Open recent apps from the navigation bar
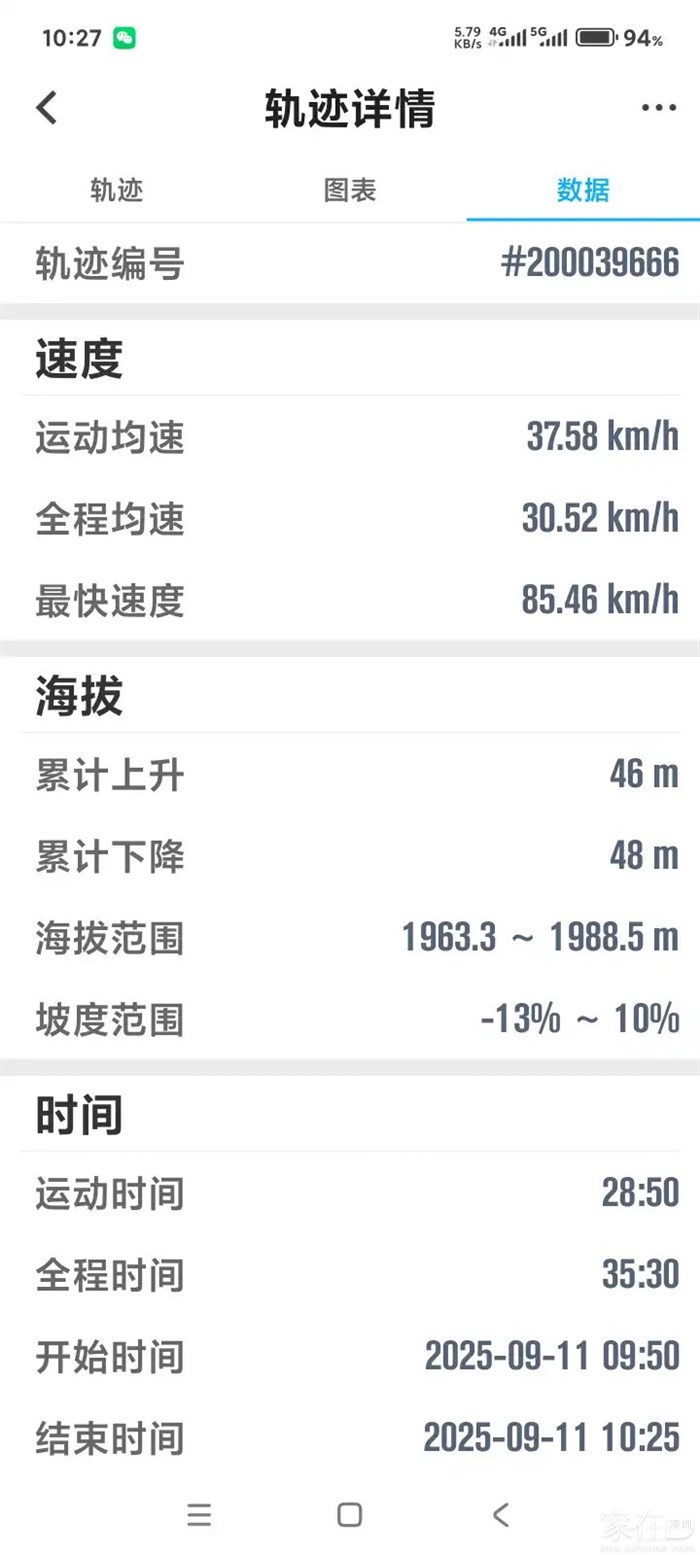700x1555 pixels. 199,1515
